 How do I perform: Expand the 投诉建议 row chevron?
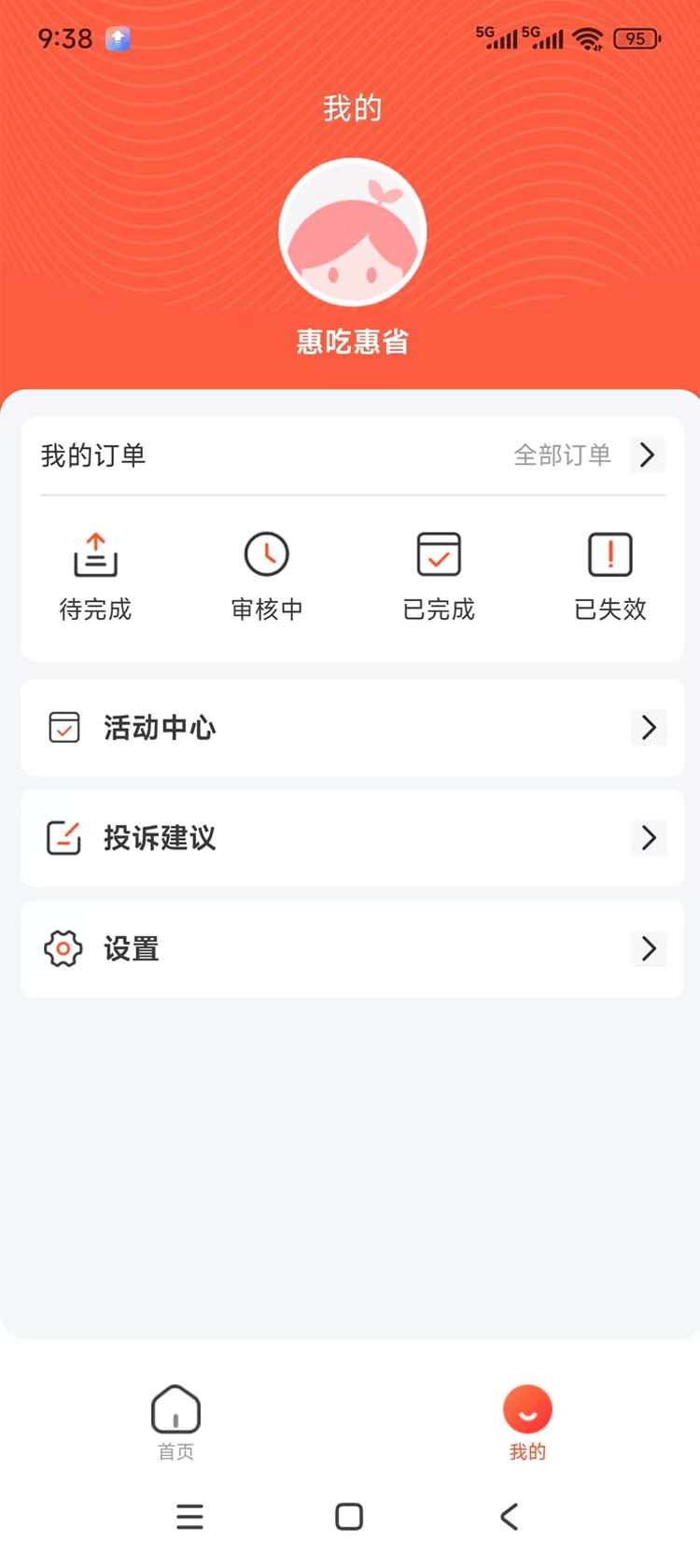tap(649, 838)
